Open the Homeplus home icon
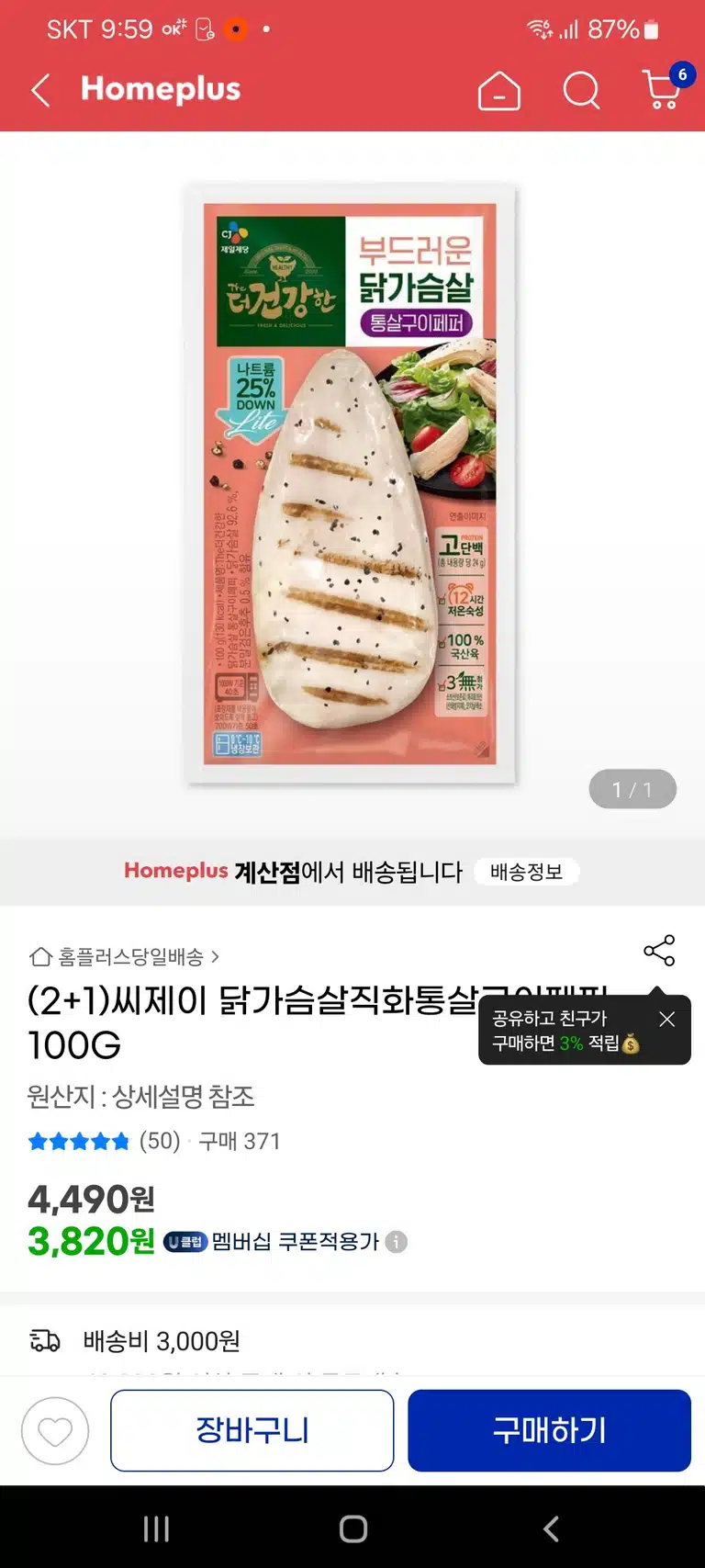705x1568 pixels. (499, 90)
